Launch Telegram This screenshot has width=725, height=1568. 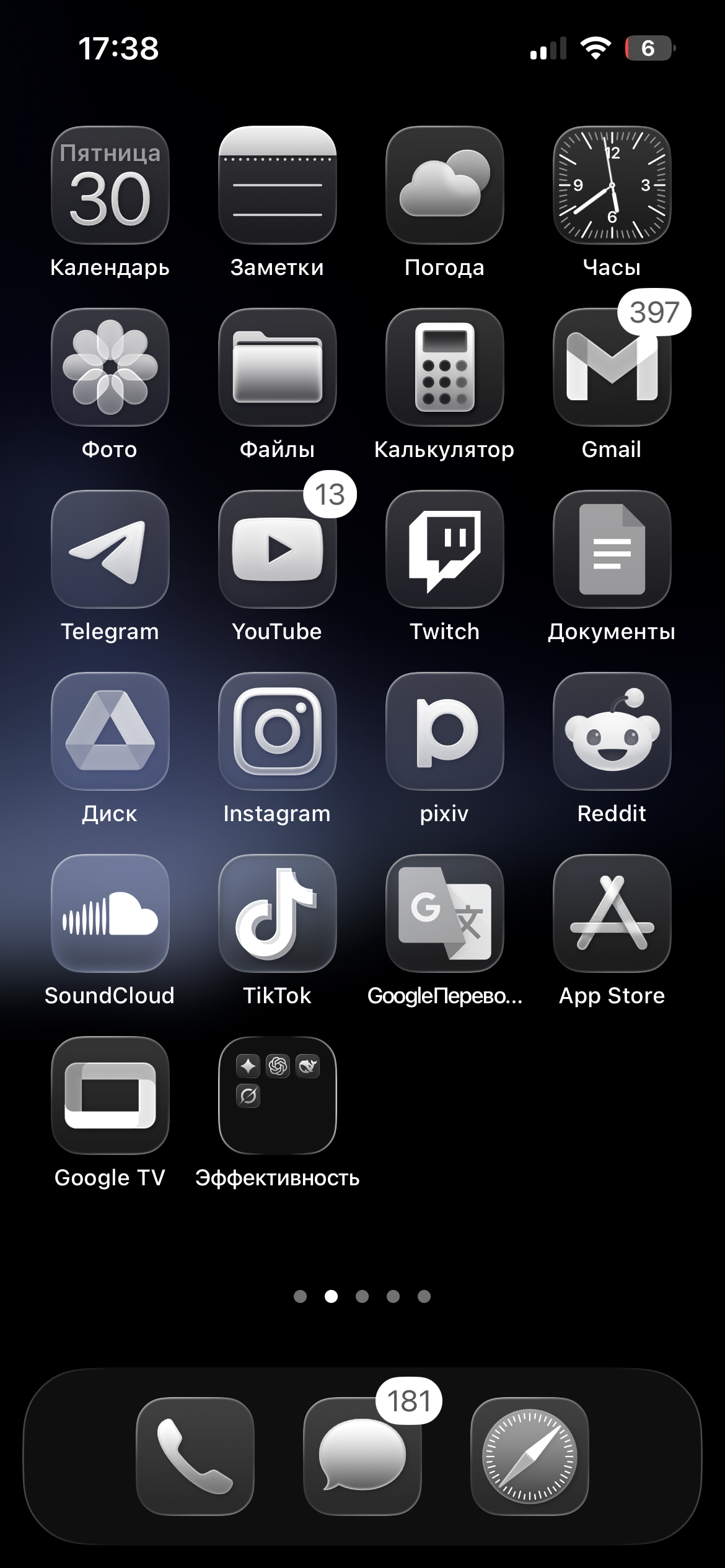pyautogui.click(x=110, y=549)
